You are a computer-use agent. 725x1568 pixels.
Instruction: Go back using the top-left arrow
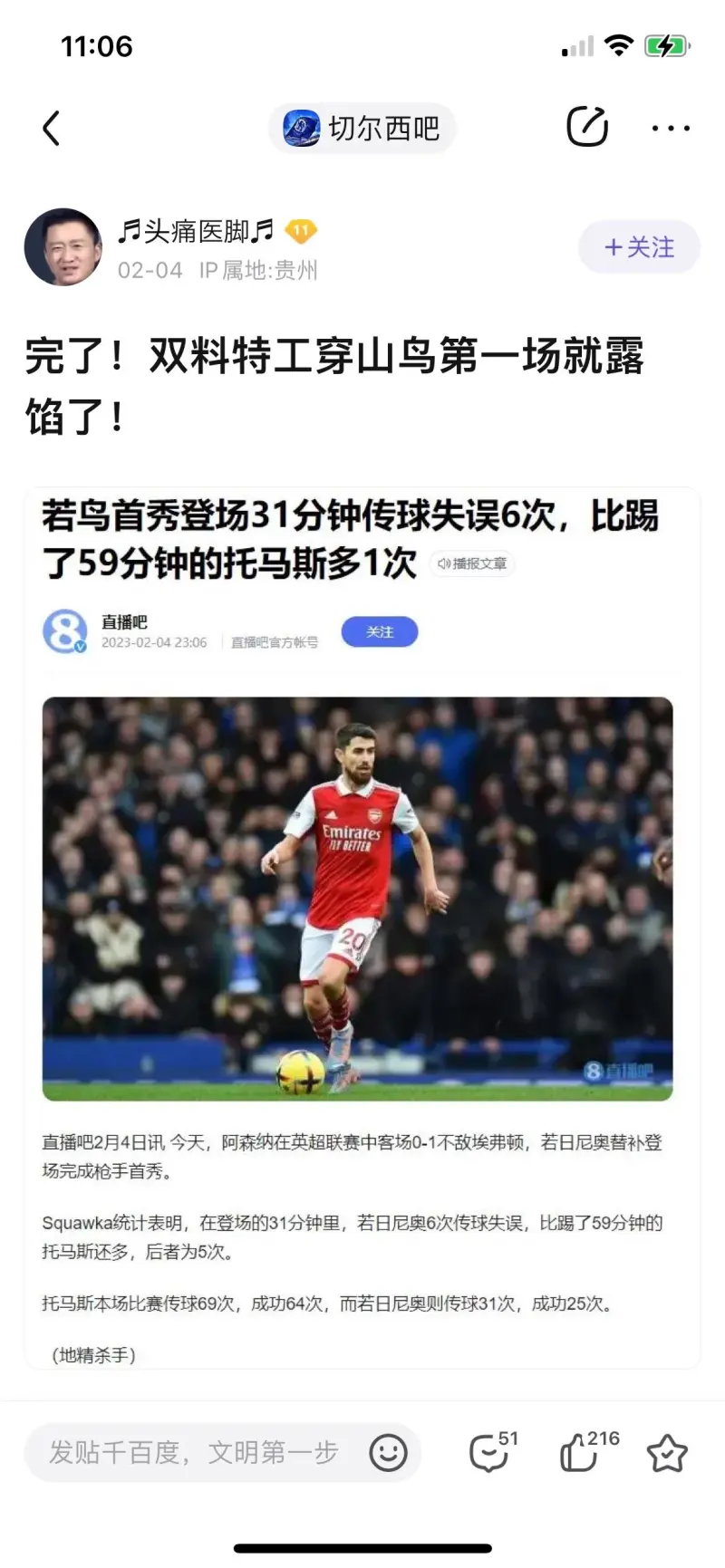pyautogui.click(x=52, y=128)
